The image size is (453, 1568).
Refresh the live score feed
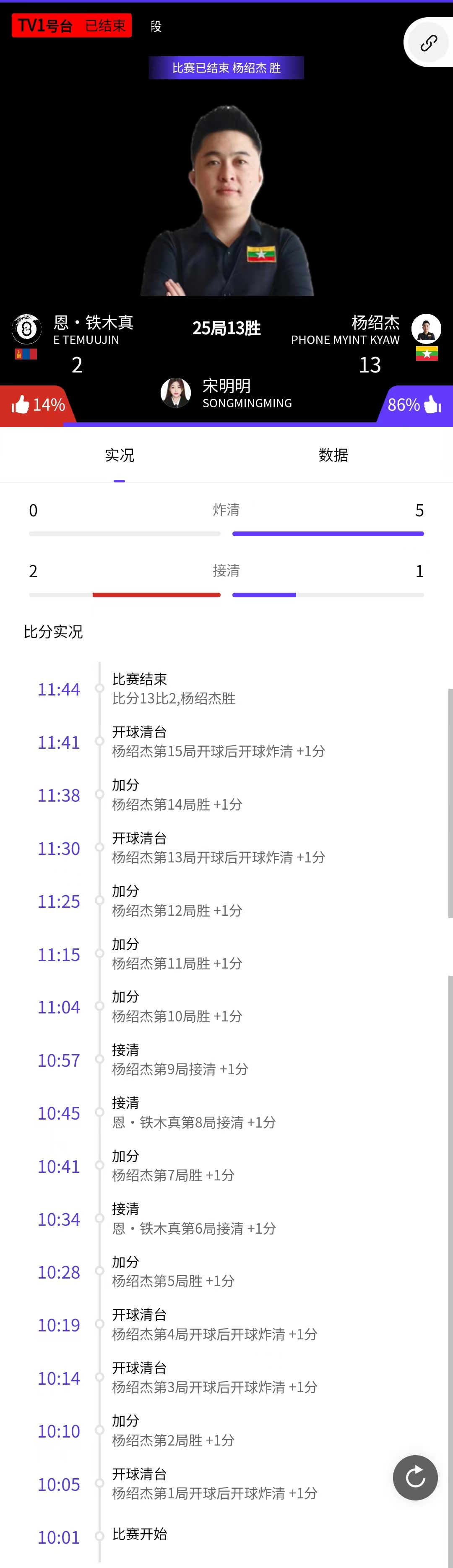pyautogui.click(x=415, y=1477)
